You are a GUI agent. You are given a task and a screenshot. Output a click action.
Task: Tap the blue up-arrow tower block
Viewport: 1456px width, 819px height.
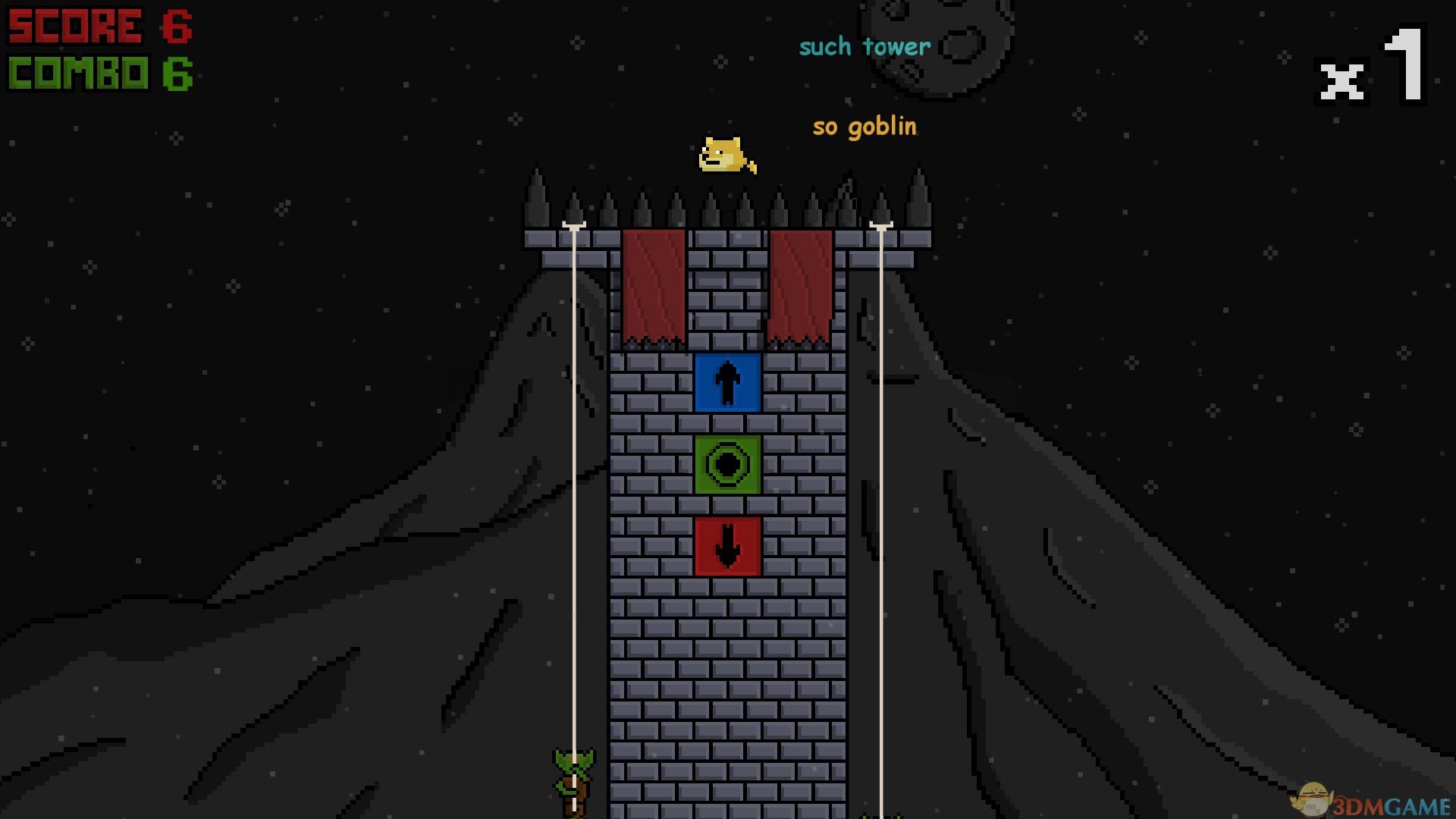click(727, 383)
